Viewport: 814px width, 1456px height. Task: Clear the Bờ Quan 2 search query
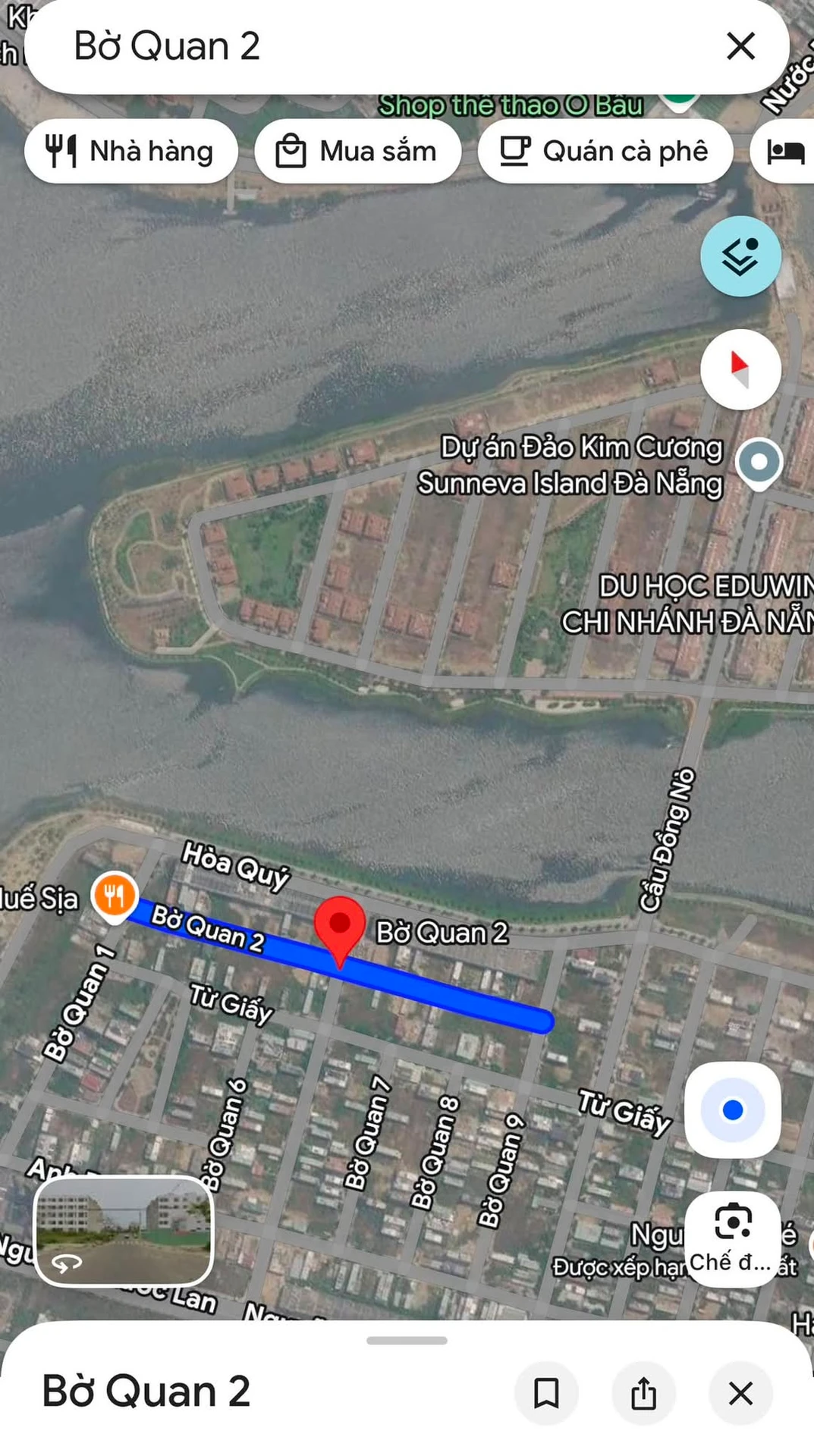coord(740,46)
